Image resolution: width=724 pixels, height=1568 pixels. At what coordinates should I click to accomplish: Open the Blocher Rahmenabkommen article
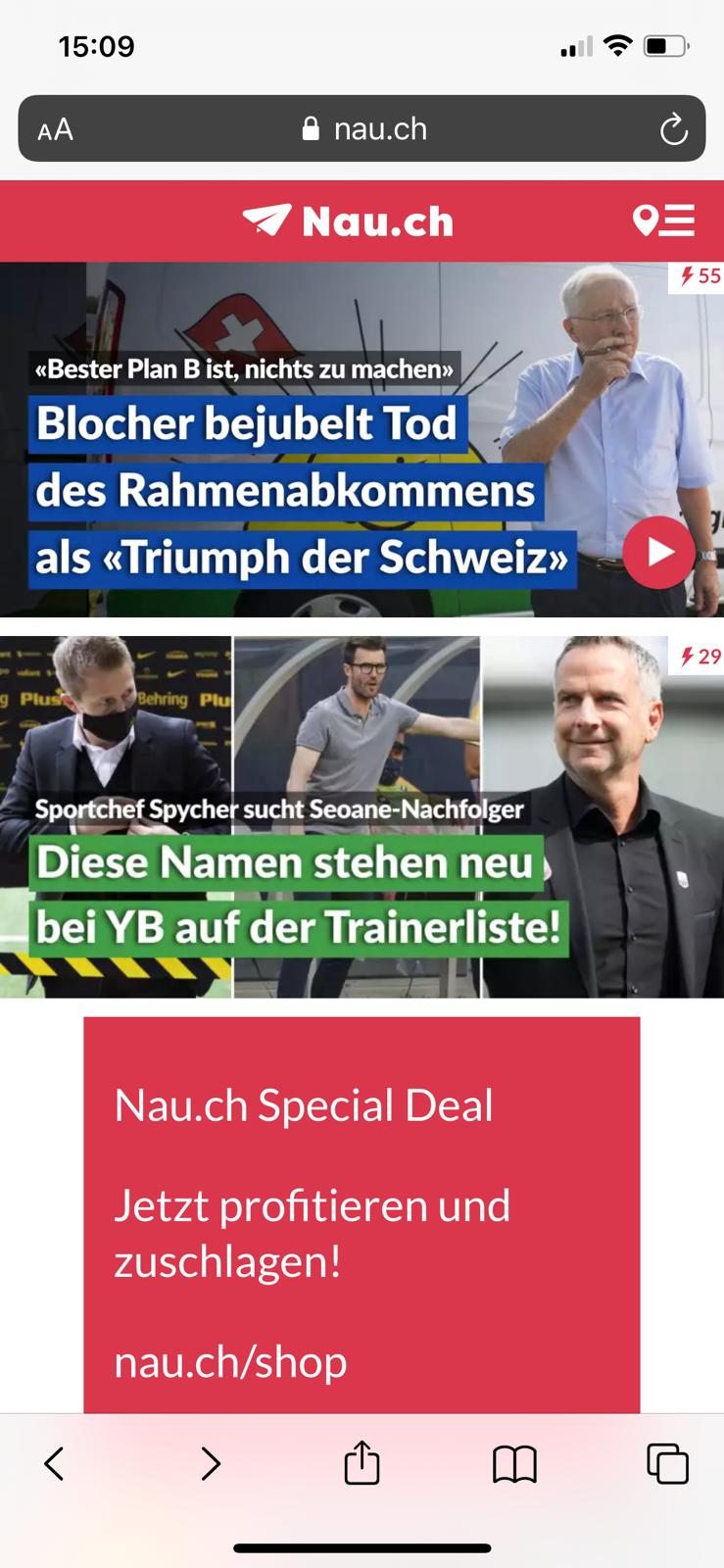point(362,439)
